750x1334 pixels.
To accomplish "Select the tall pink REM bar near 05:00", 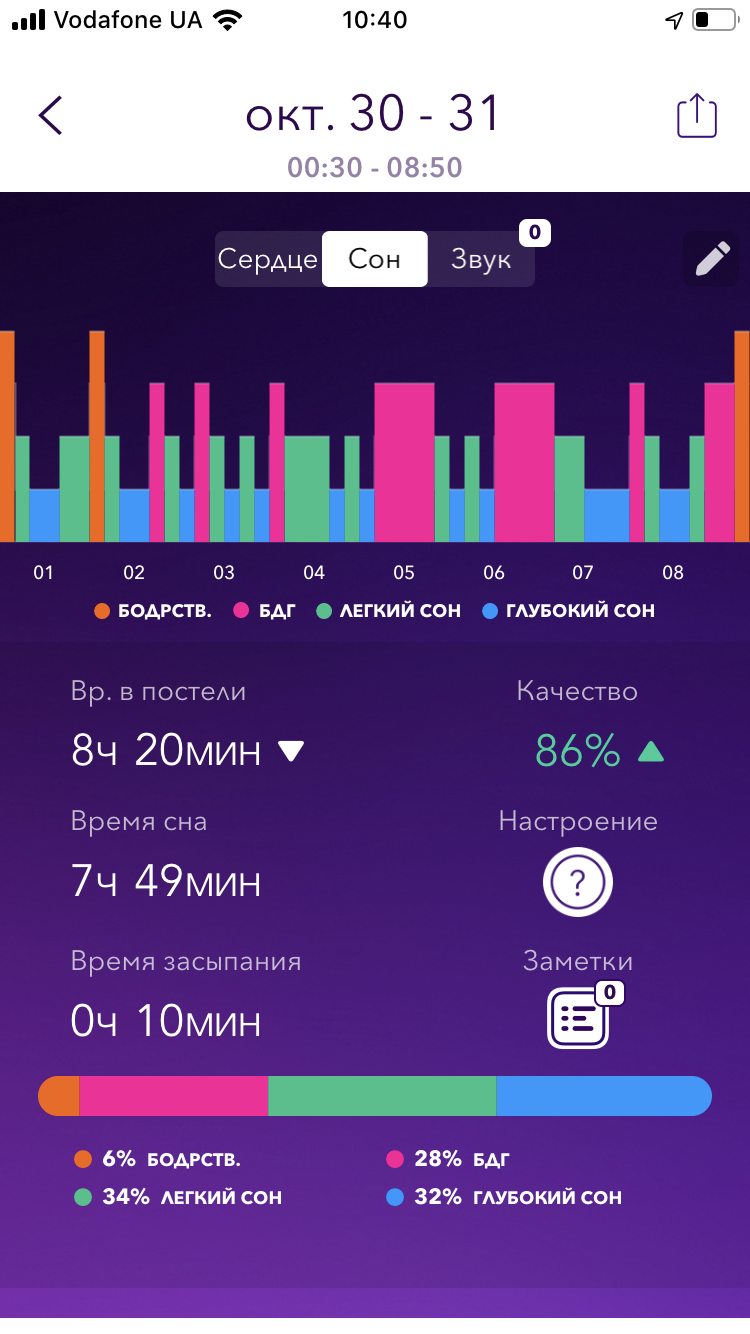I will [403, 460].
